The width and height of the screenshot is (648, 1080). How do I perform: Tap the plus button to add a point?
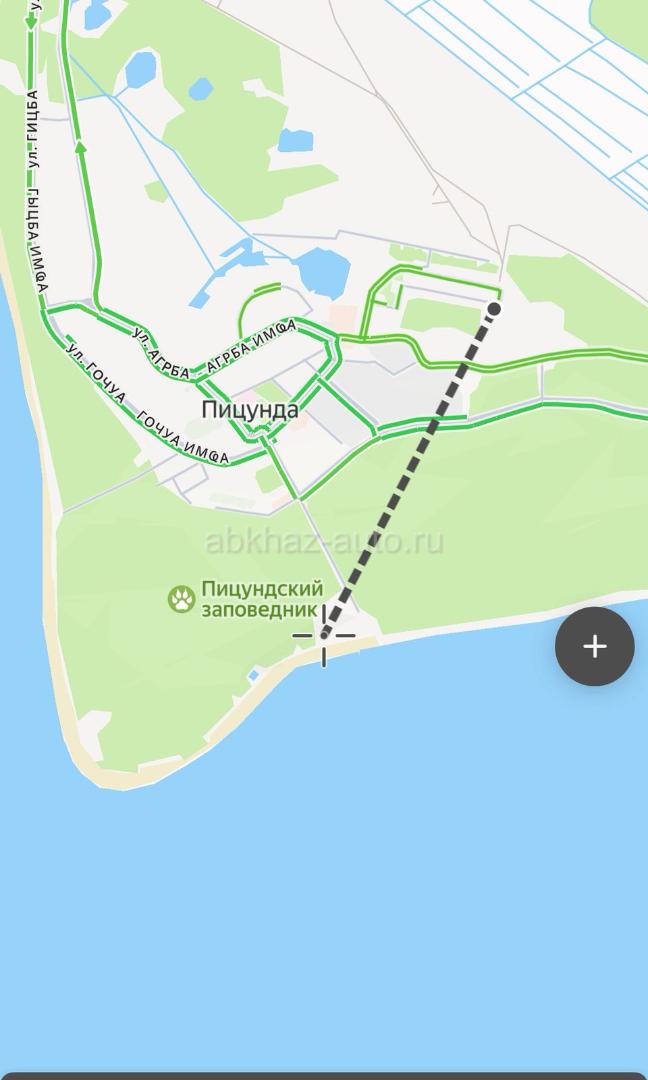click(x=594, y=646)
